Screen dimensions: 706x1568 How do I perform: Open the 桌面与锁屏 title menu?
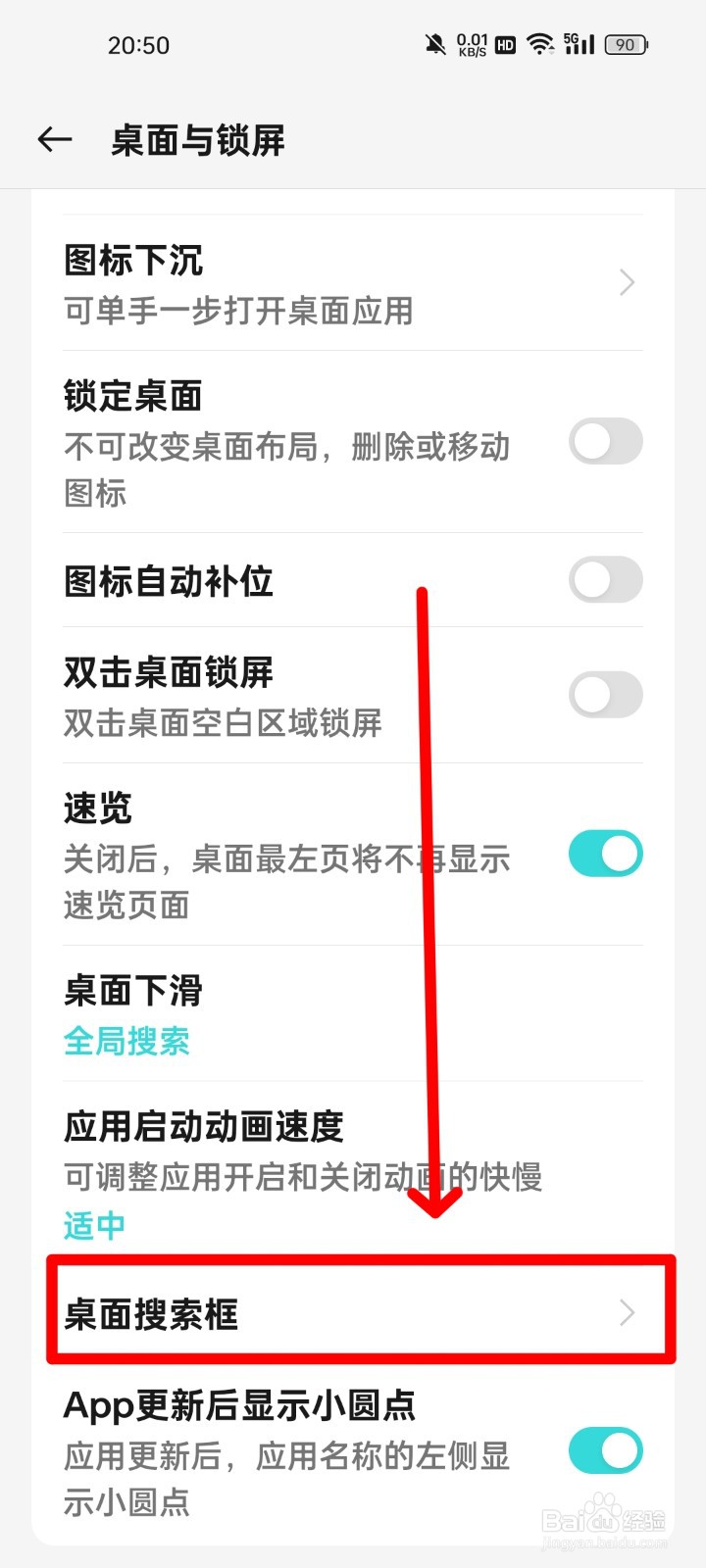point(196,141)
